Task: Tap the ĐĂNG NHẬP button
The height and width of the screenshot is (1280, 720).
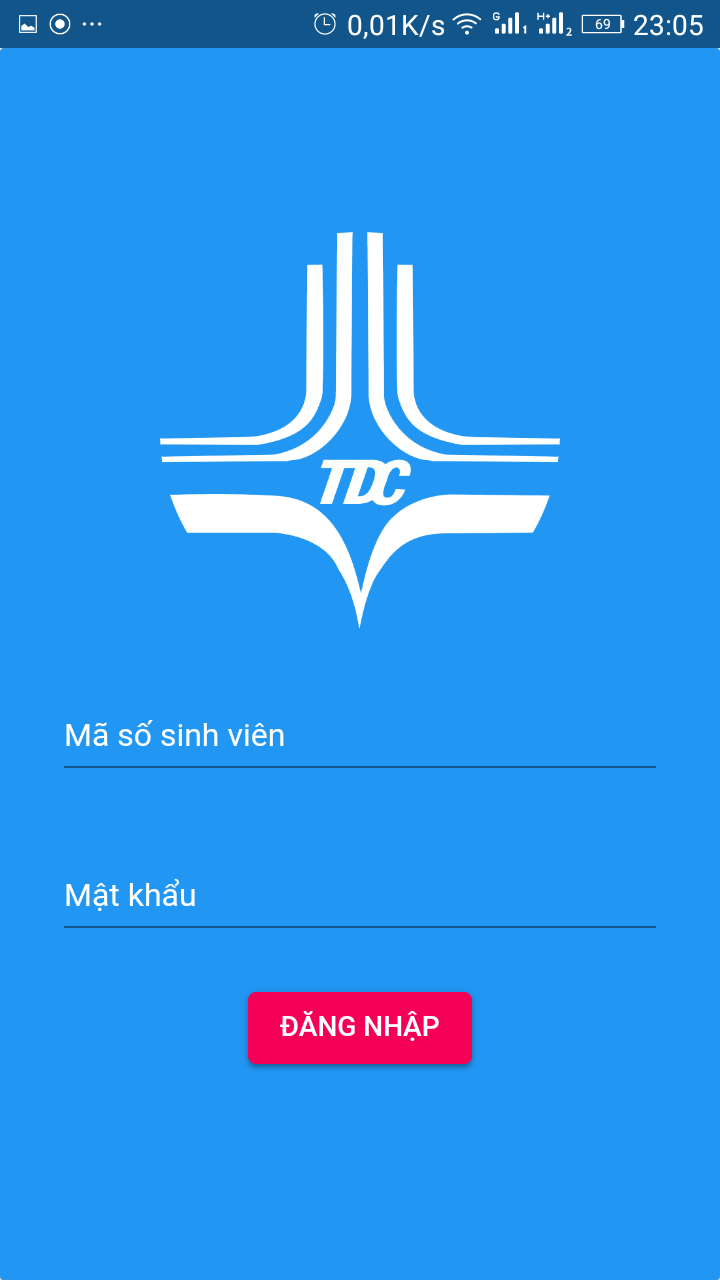Action: (360, 1027)
